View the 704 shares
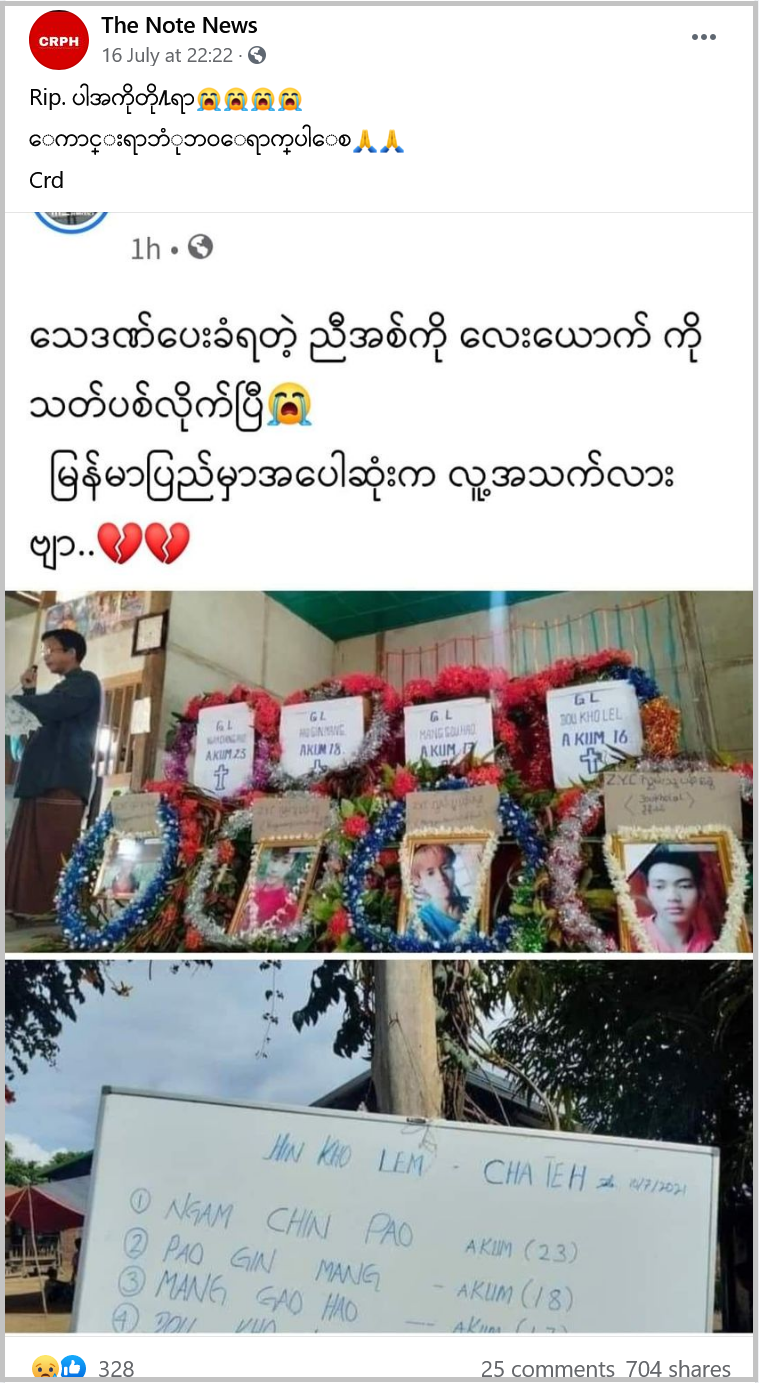 [678, 1368]
